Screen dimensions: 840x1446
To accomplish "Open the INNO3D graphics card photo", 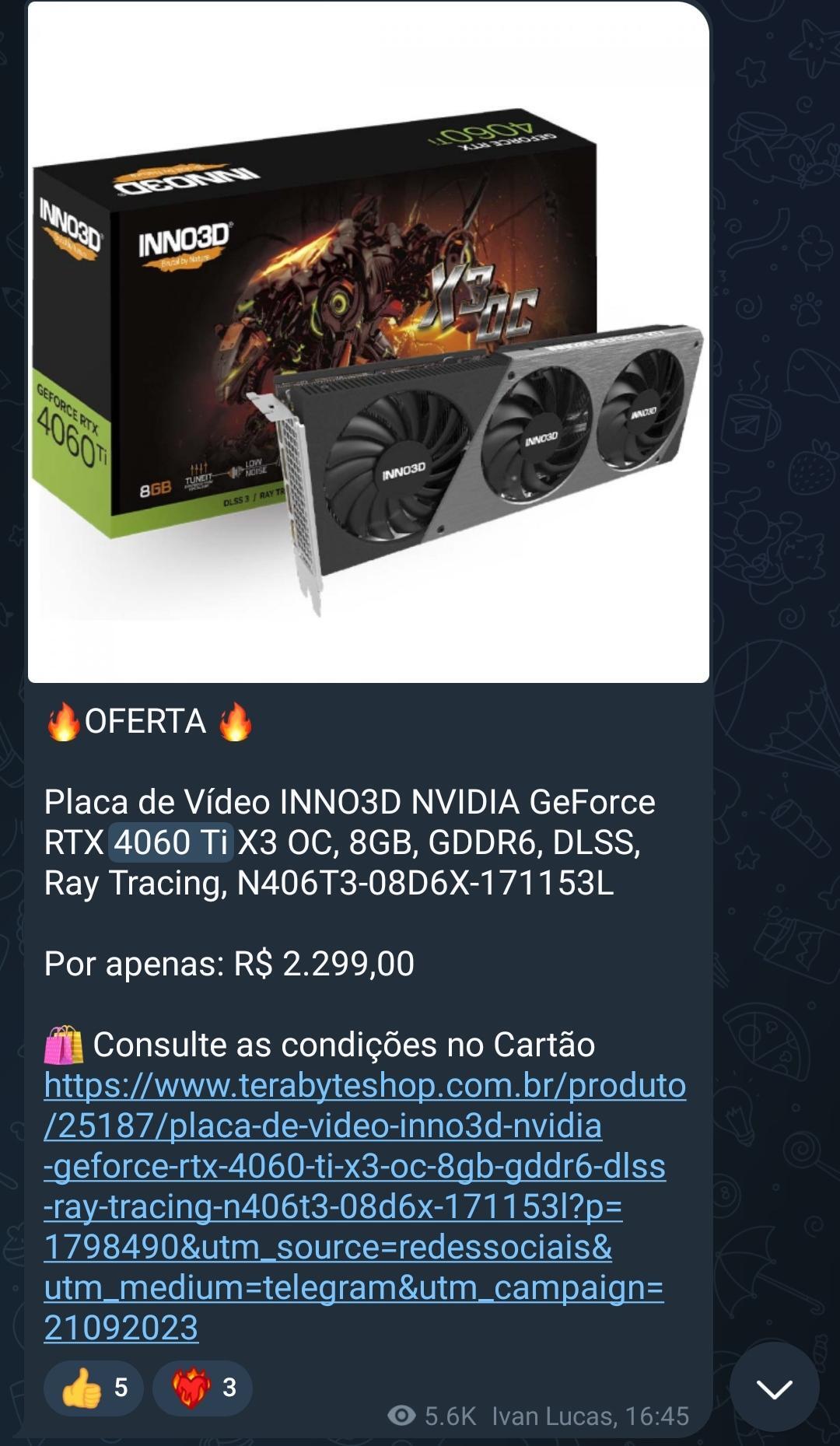I will [369, 342].
